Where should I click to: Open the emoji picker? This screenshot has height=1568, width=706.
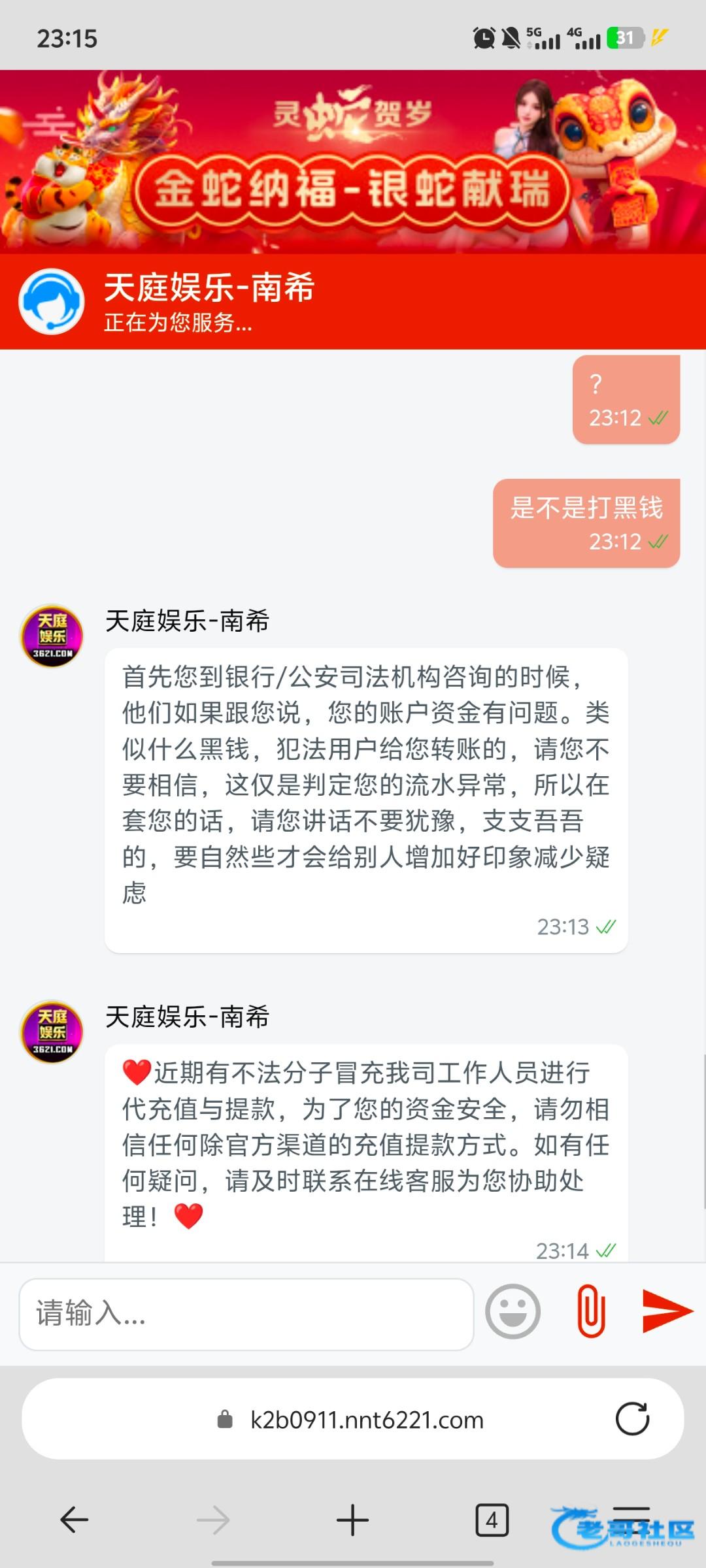click(x=513, y=1312)
